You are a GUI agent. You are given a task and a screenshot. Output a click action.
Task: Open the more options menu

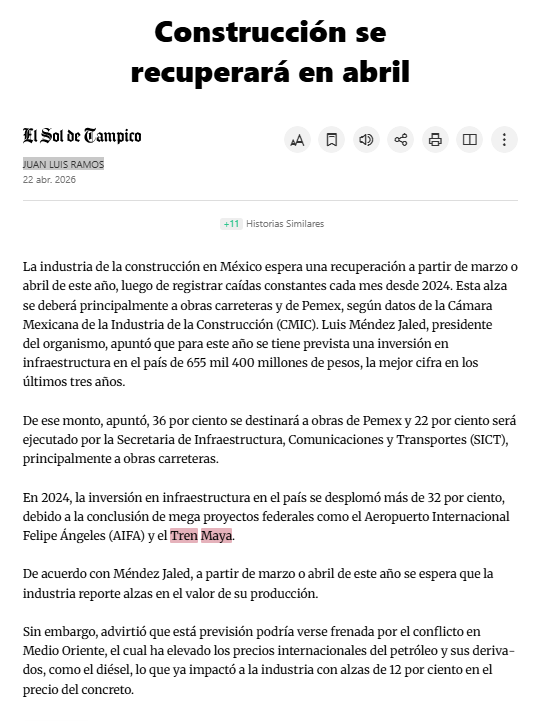coord(504,139)
